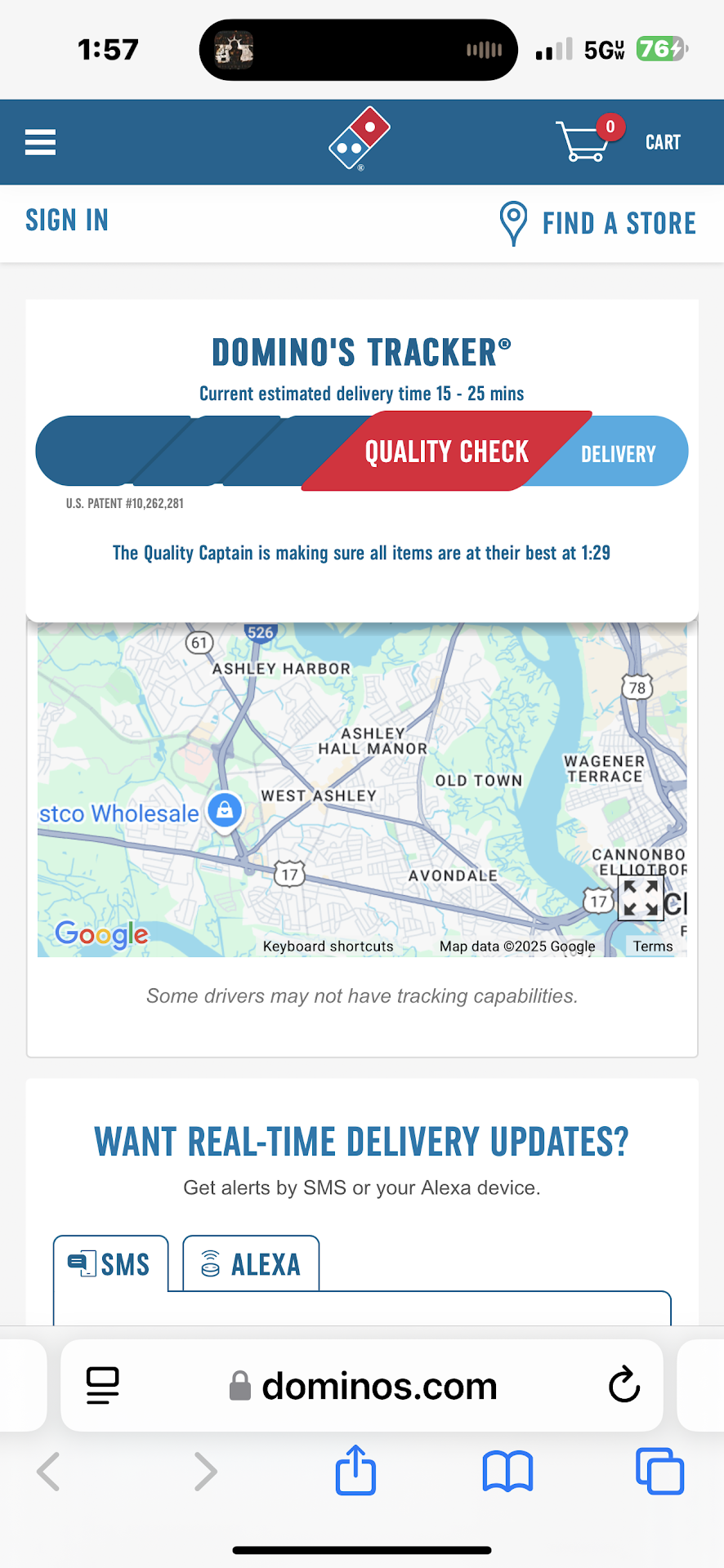Share this page from Safari toolbar
The width and height of the screenshot is (724, 1568).
[x=355, y=1472]
